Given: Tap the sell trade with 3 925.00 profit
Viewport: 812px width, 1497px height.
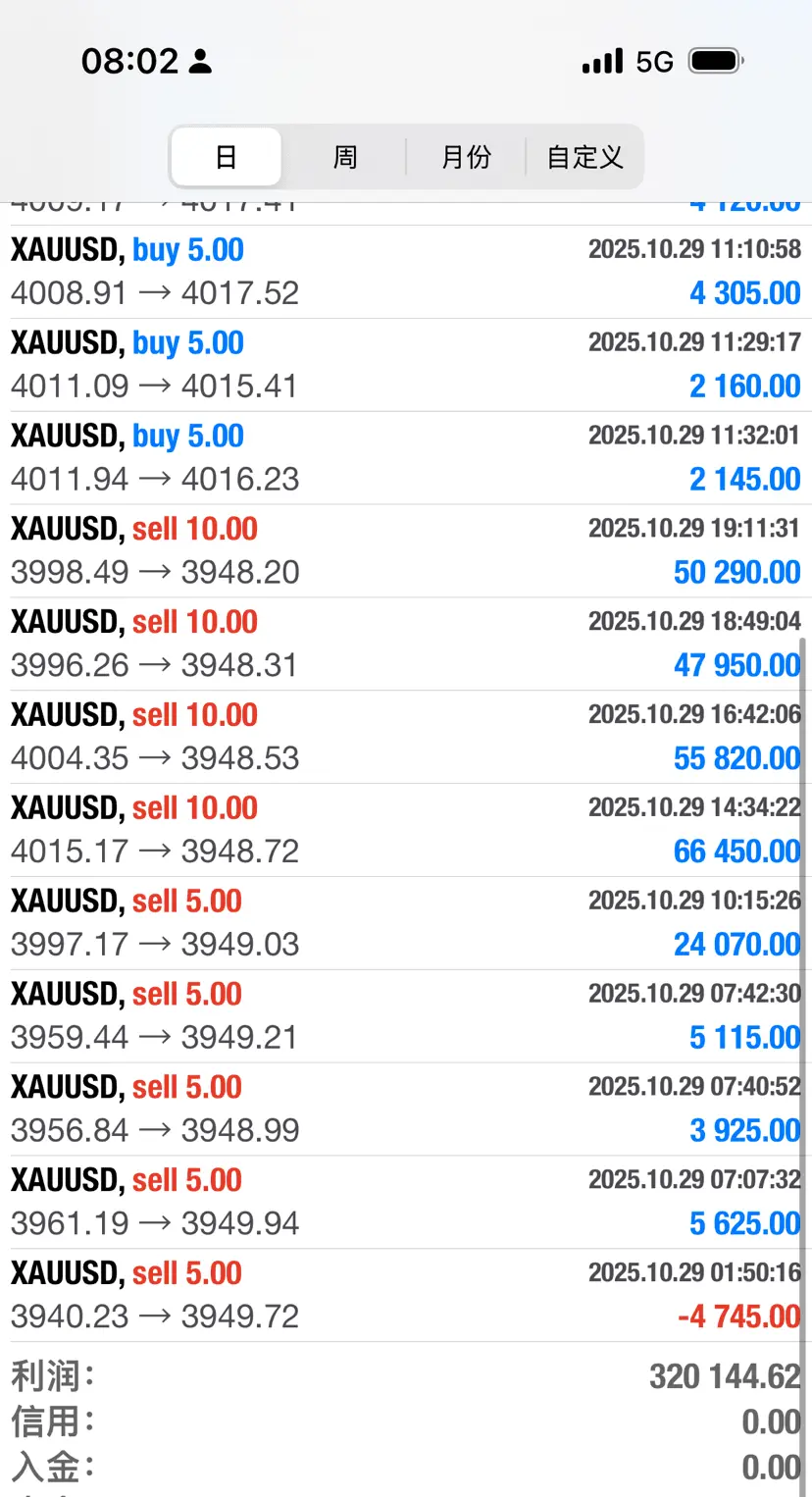Looking at the screenshot, I should click(x=406, y=1110).
